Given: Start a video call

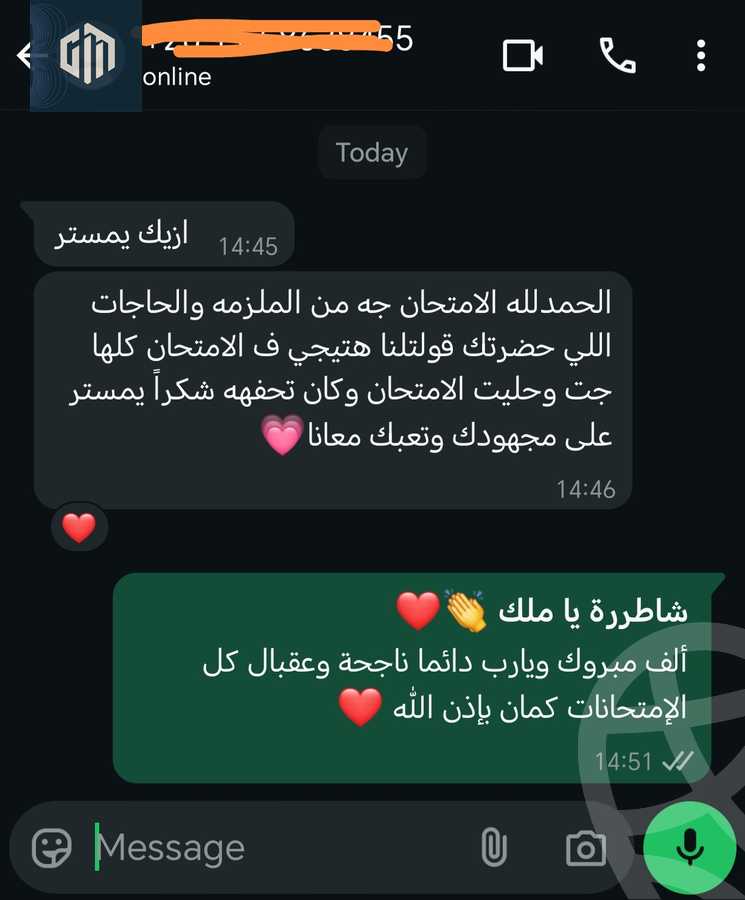Looking at the screenshot, I should point(522,56).
